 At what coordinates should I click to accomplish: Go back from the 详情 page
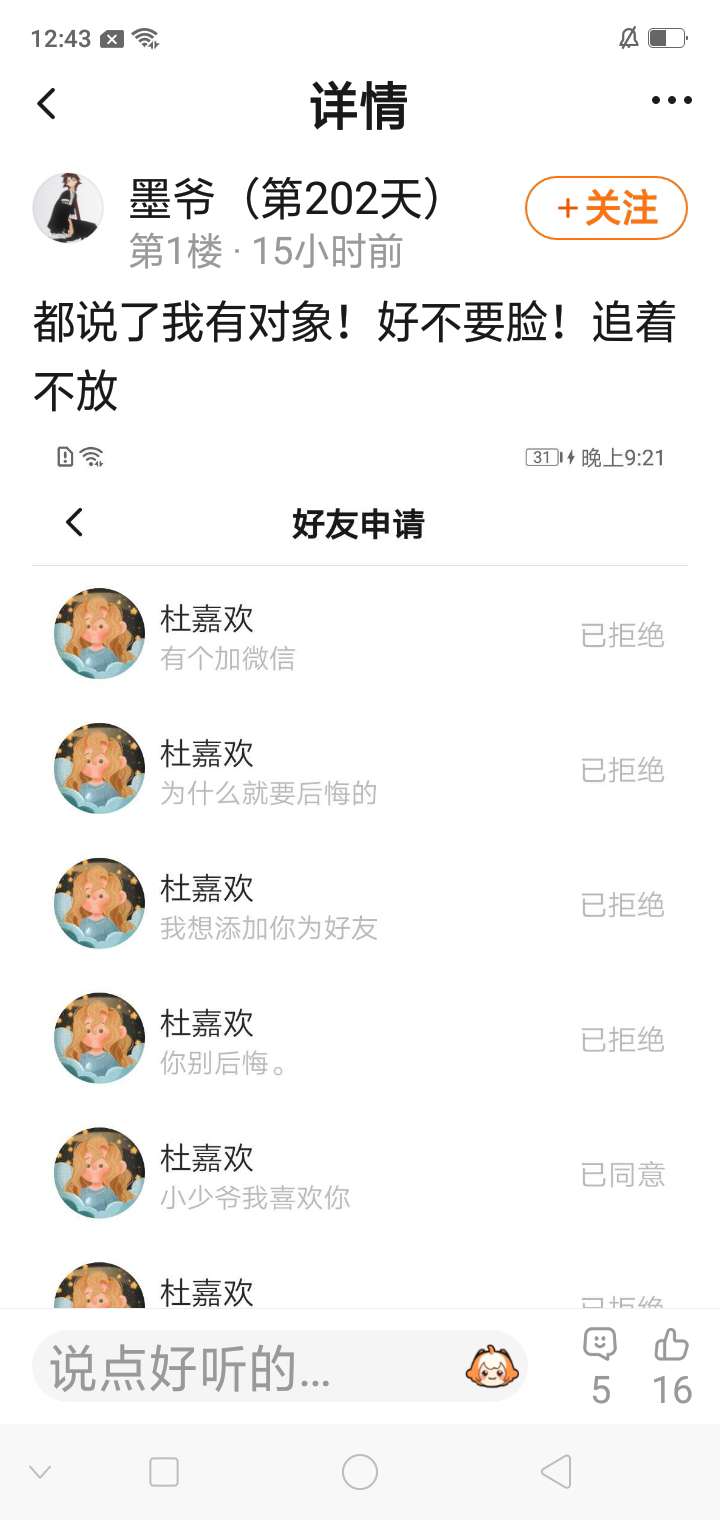(47, 104)
